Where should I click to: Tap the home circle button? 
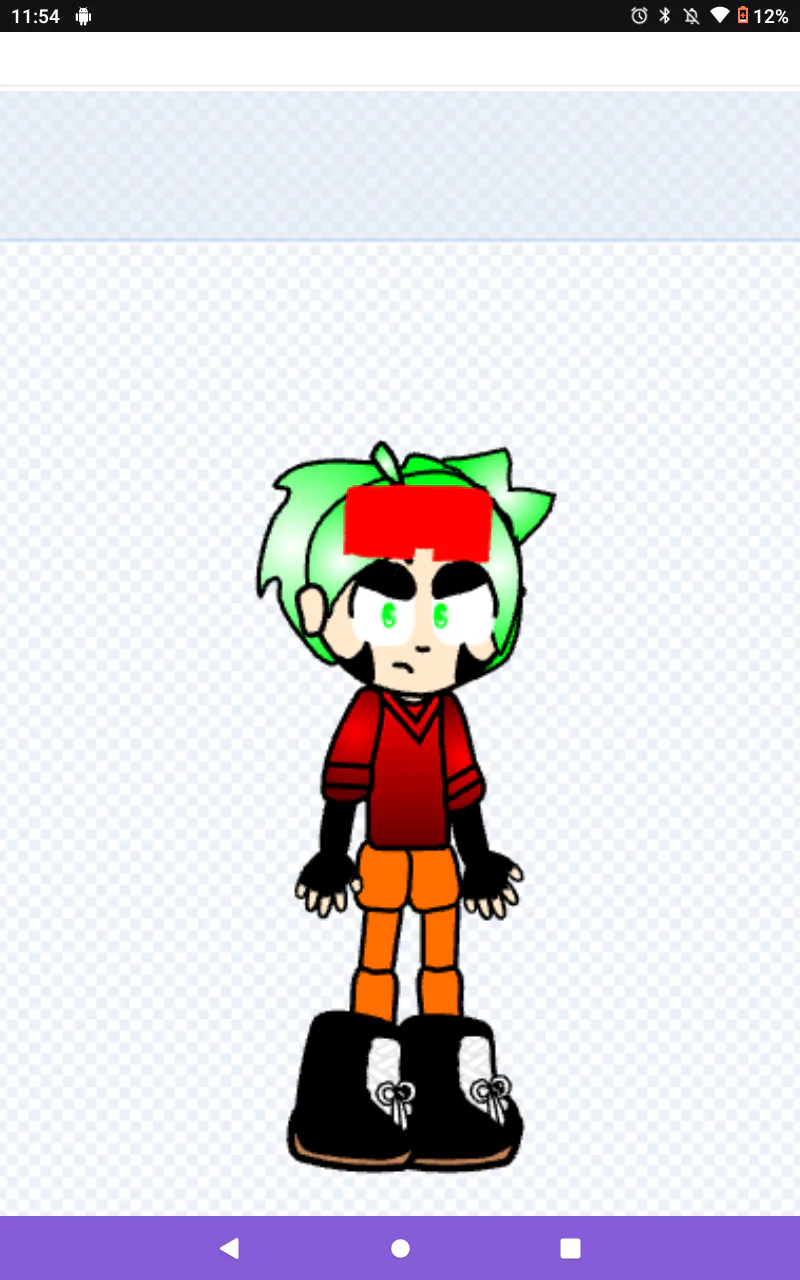tap(400, 1248)
